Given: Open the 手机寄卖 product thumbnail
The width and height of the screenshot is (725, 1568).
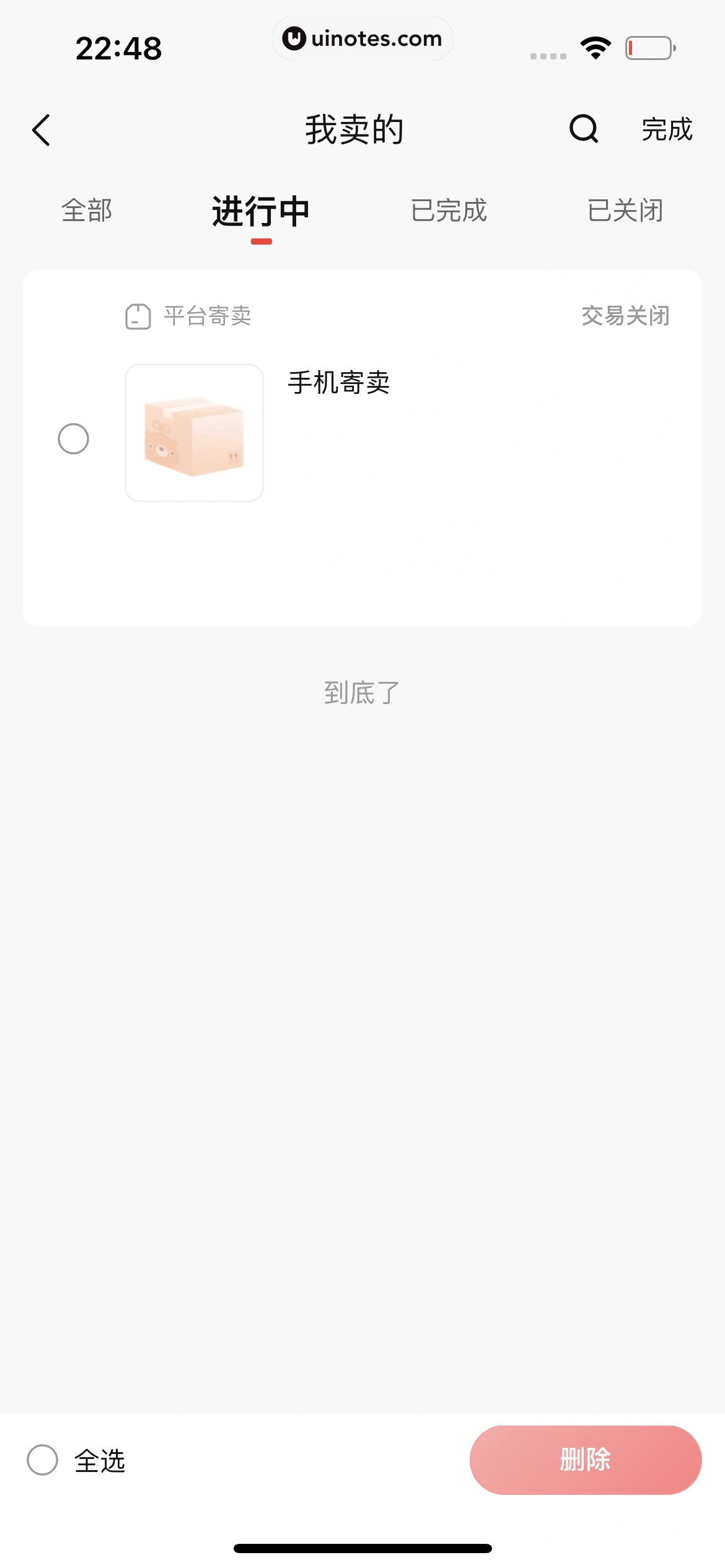Looking at the screenshot, I should (194, 433).
